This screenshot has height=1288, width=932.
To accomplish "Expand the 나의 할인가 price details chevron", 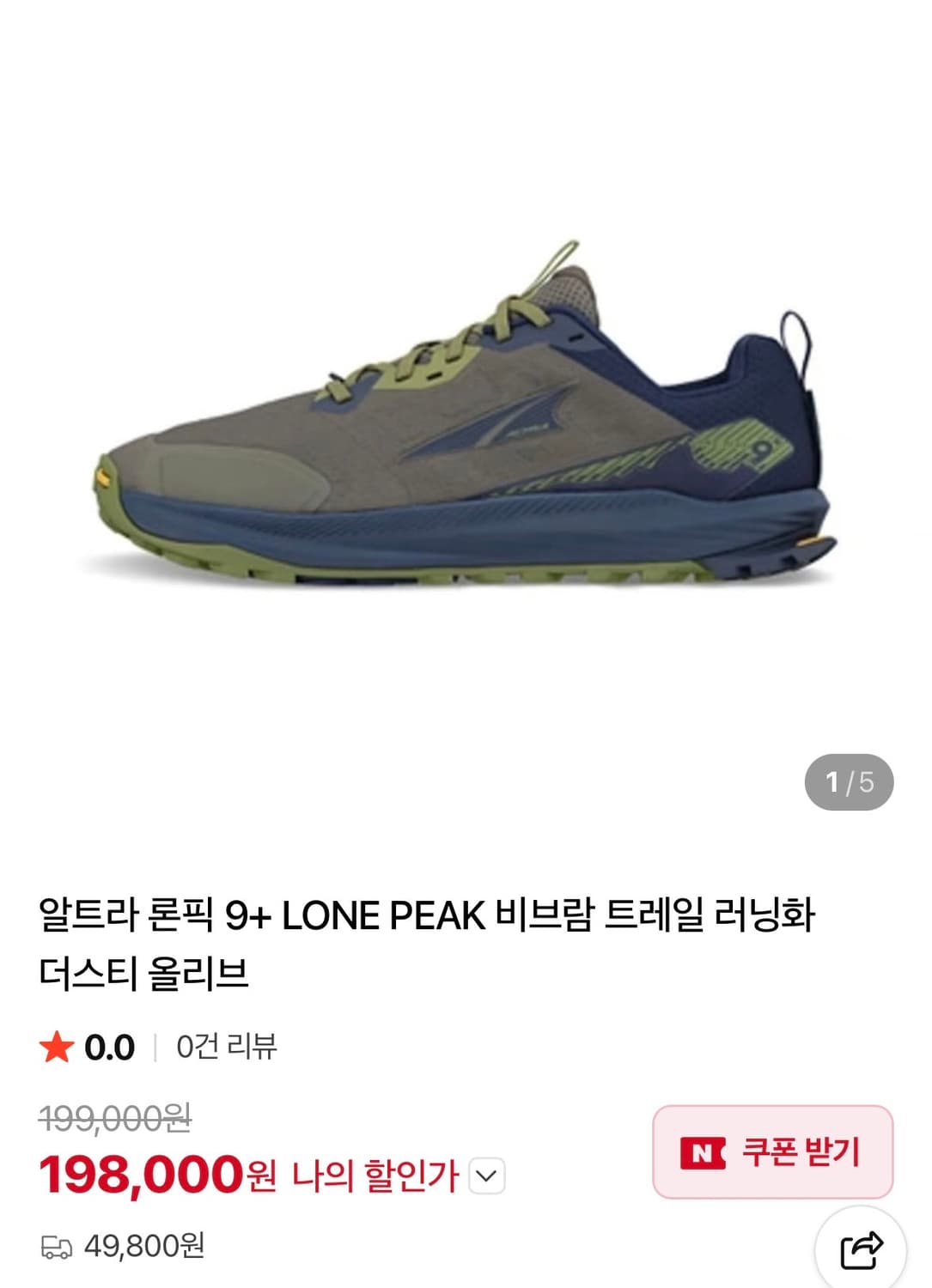I will pos(485,1176).
